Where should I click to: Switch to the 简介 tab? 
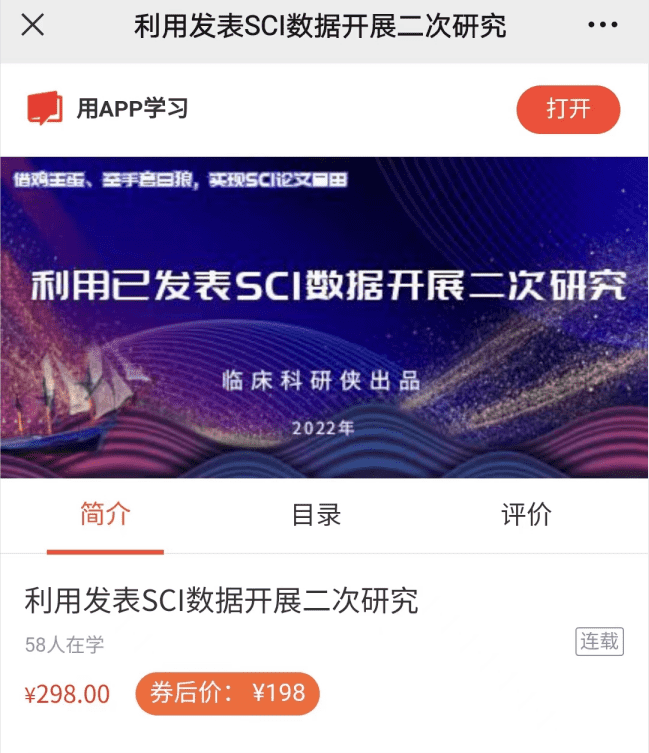tap(105, 515)
